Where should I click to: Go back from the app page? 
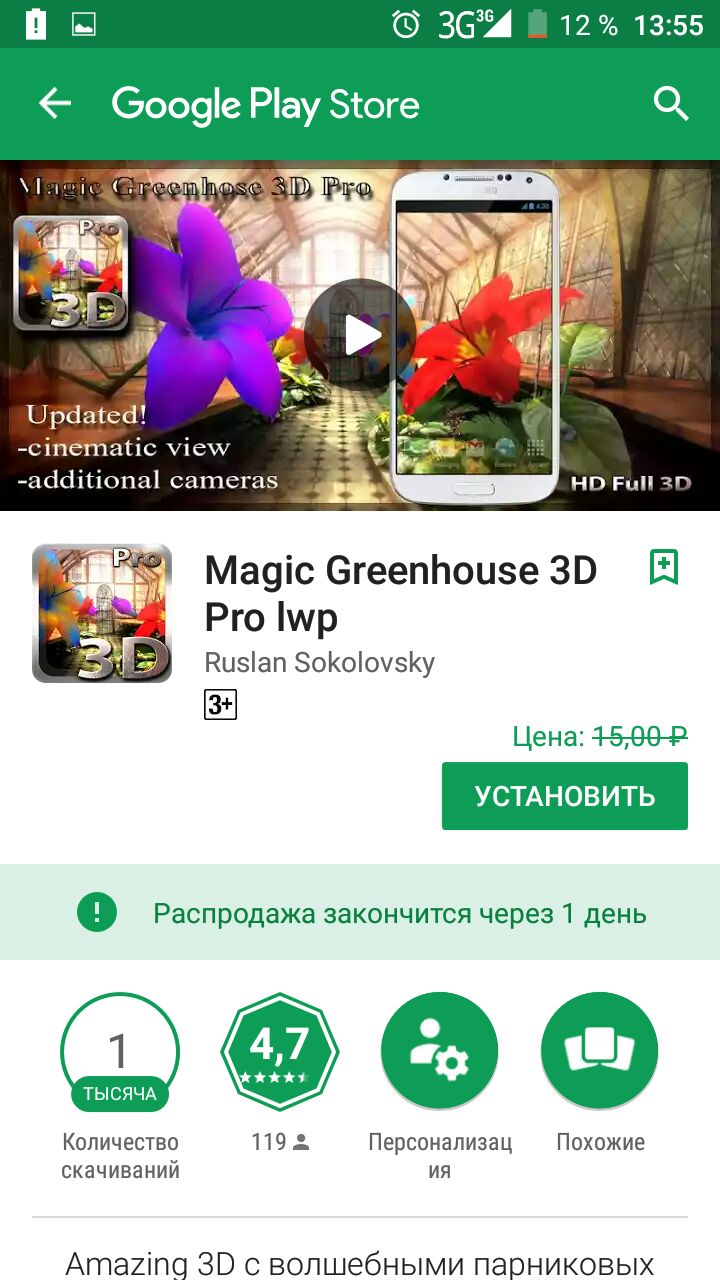[55, 104]
